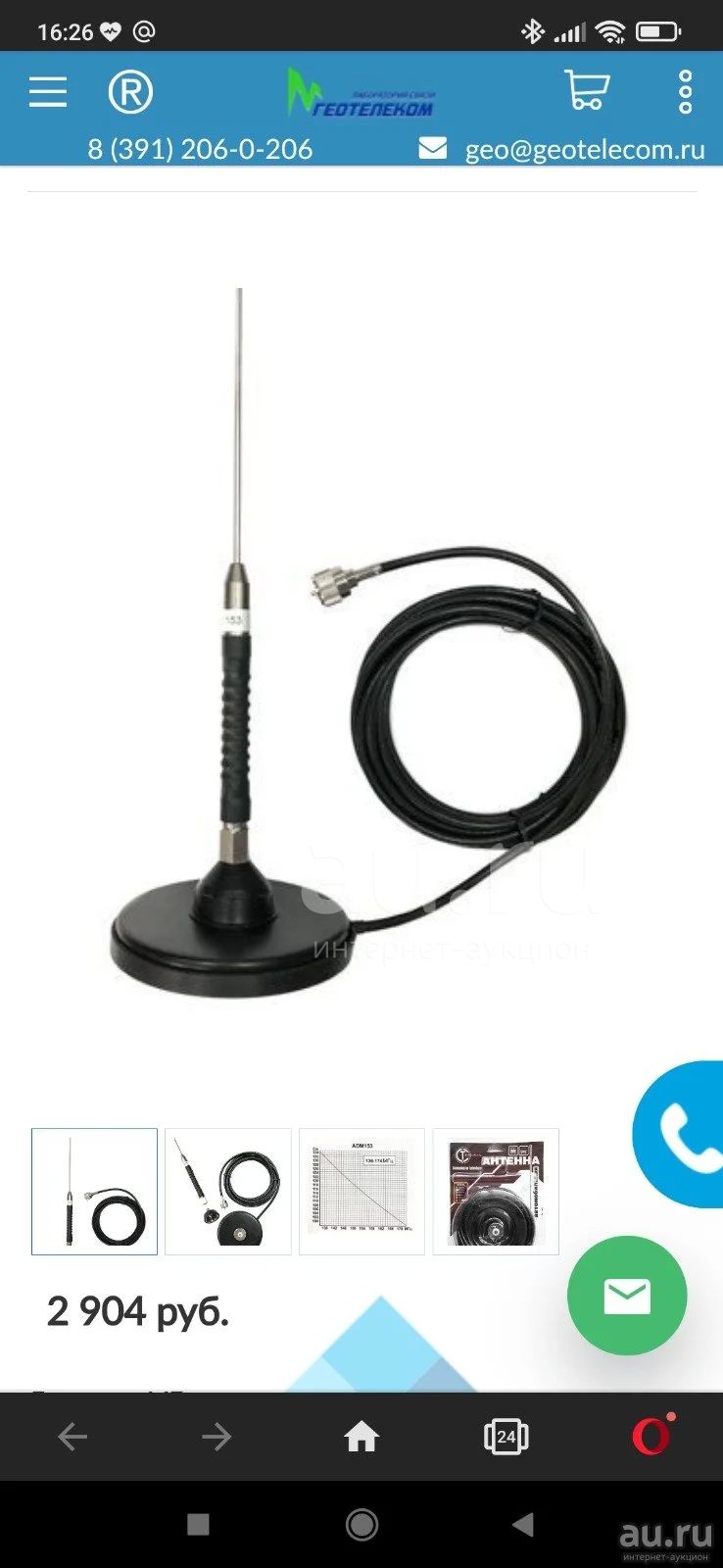Select the antenna packaging thumbnail
This screenshot has width=723, height=1568.
pos(496,1192)
